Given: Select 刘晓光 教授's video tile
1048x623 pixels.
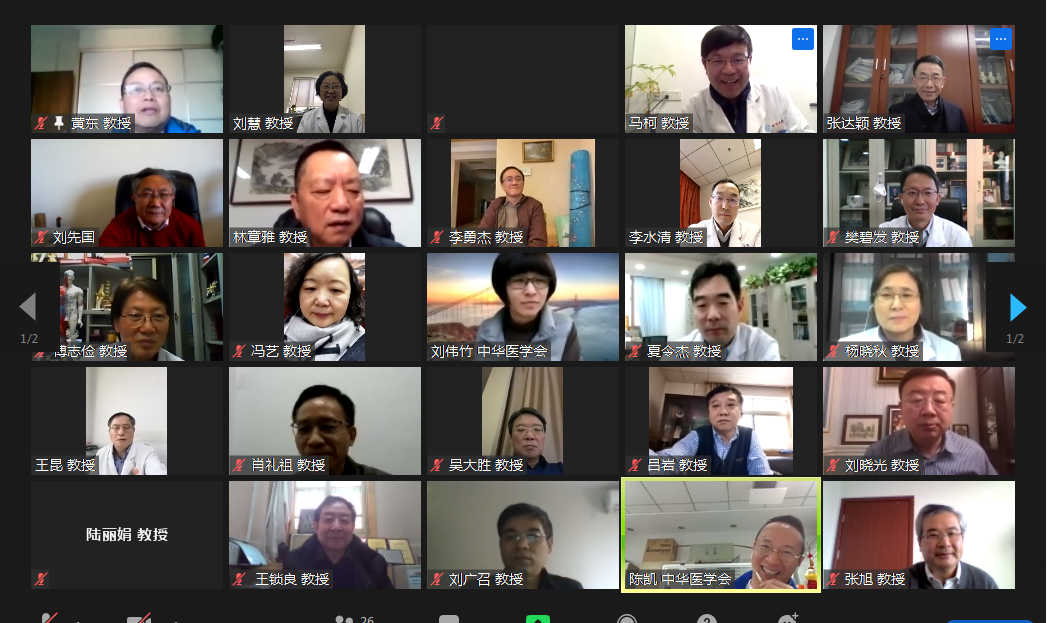Looking at the screenshot, I should [x=919, y=421].
